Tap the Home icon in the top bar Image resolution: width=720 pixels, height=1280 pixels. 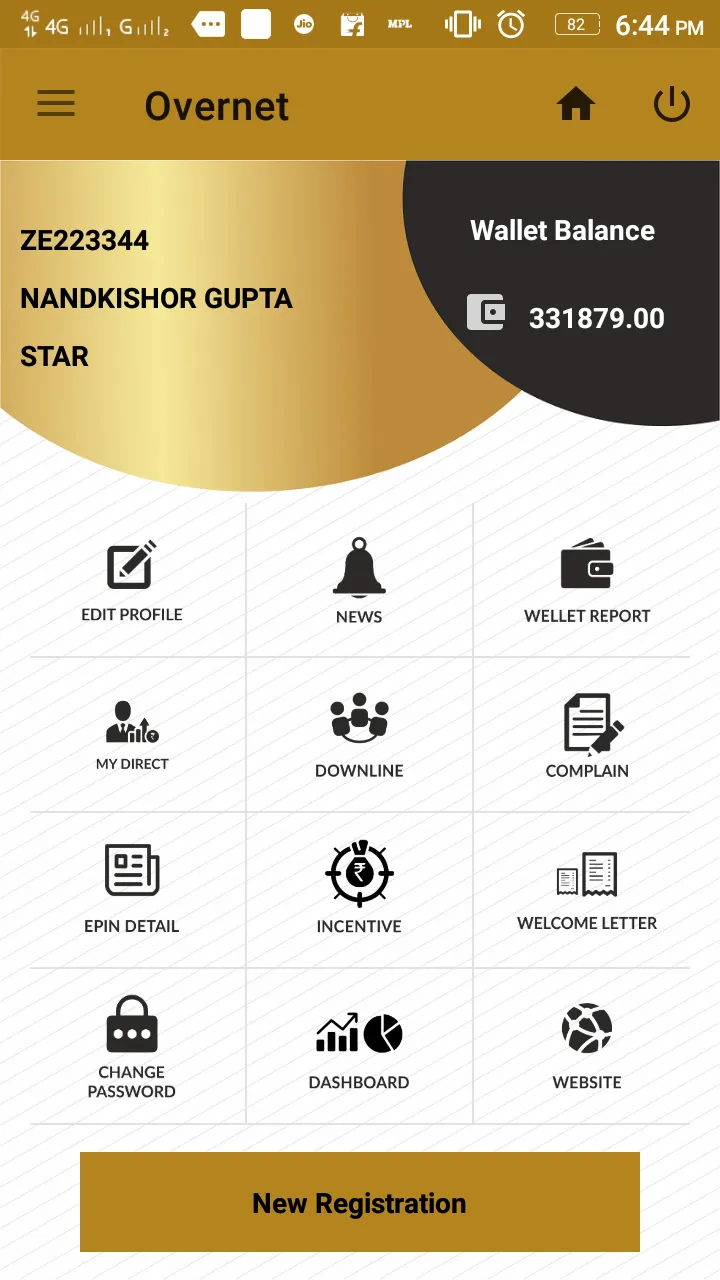point(576,103)
